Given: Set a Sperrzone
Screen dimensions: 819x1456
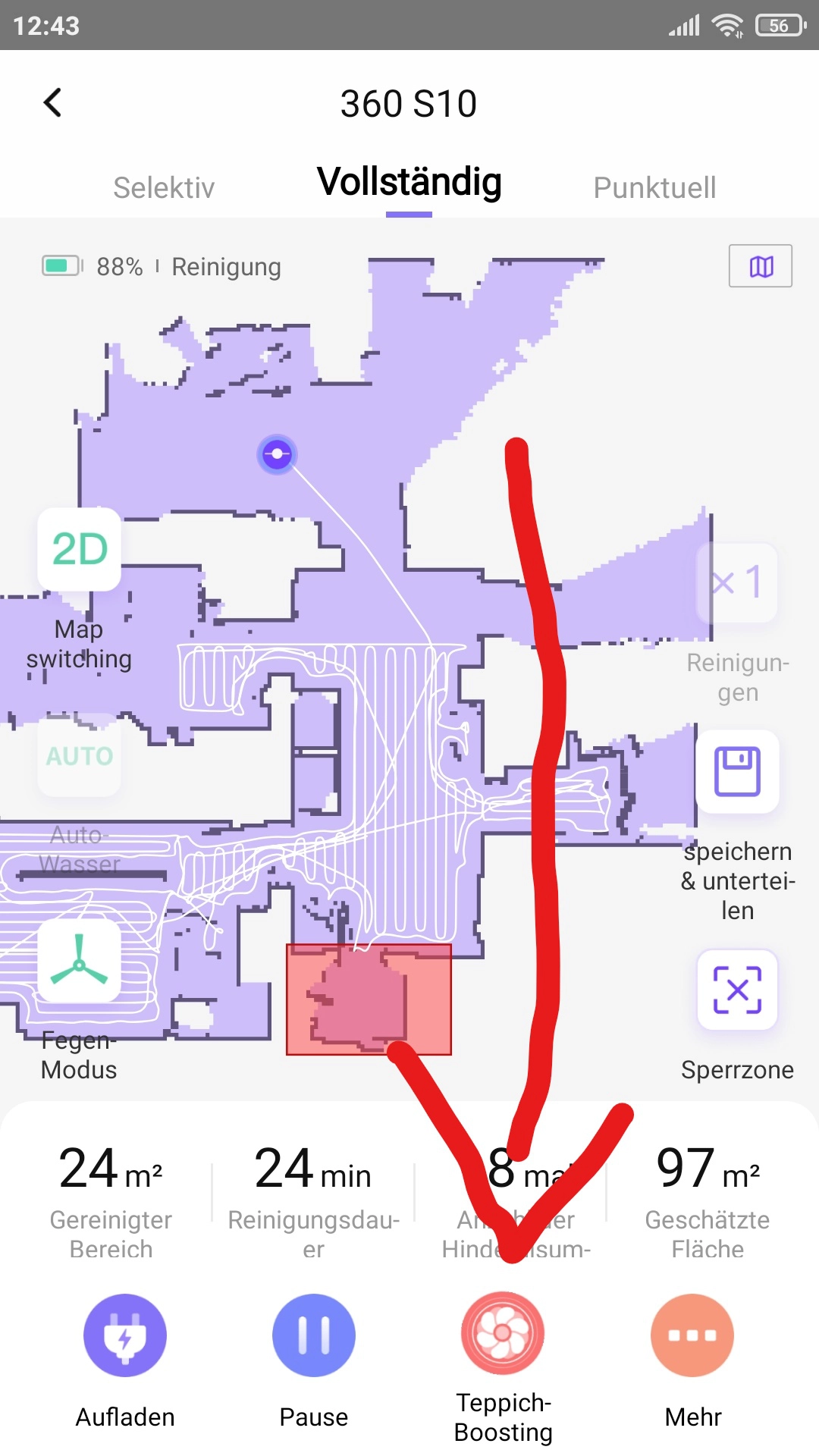Looking at the screenshot, I should pyautogui.click(x=737, y=990).
